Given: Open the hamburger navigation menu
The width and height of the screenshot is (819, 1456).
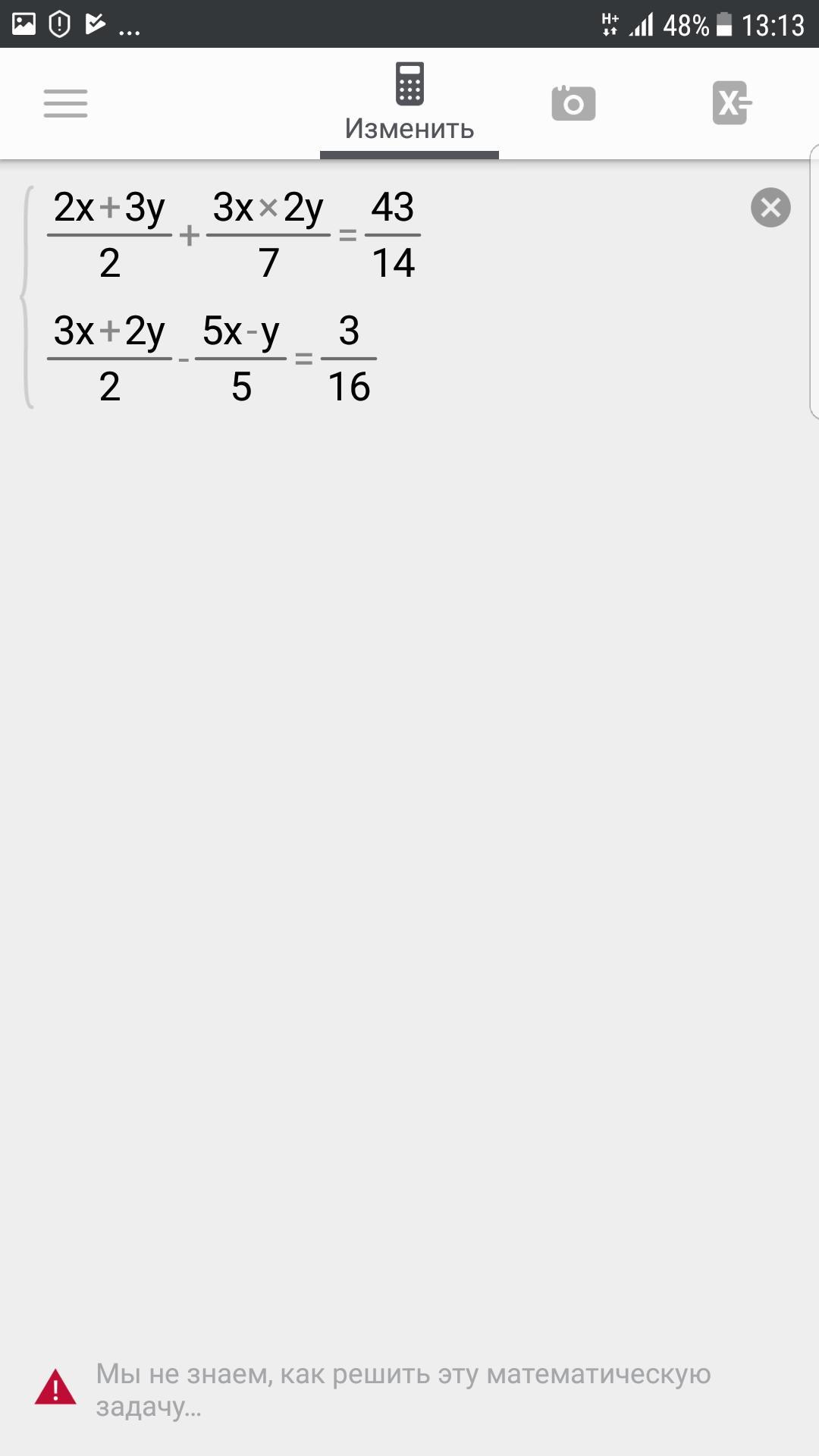Looking at the screenshot, I should coord(65,103).
